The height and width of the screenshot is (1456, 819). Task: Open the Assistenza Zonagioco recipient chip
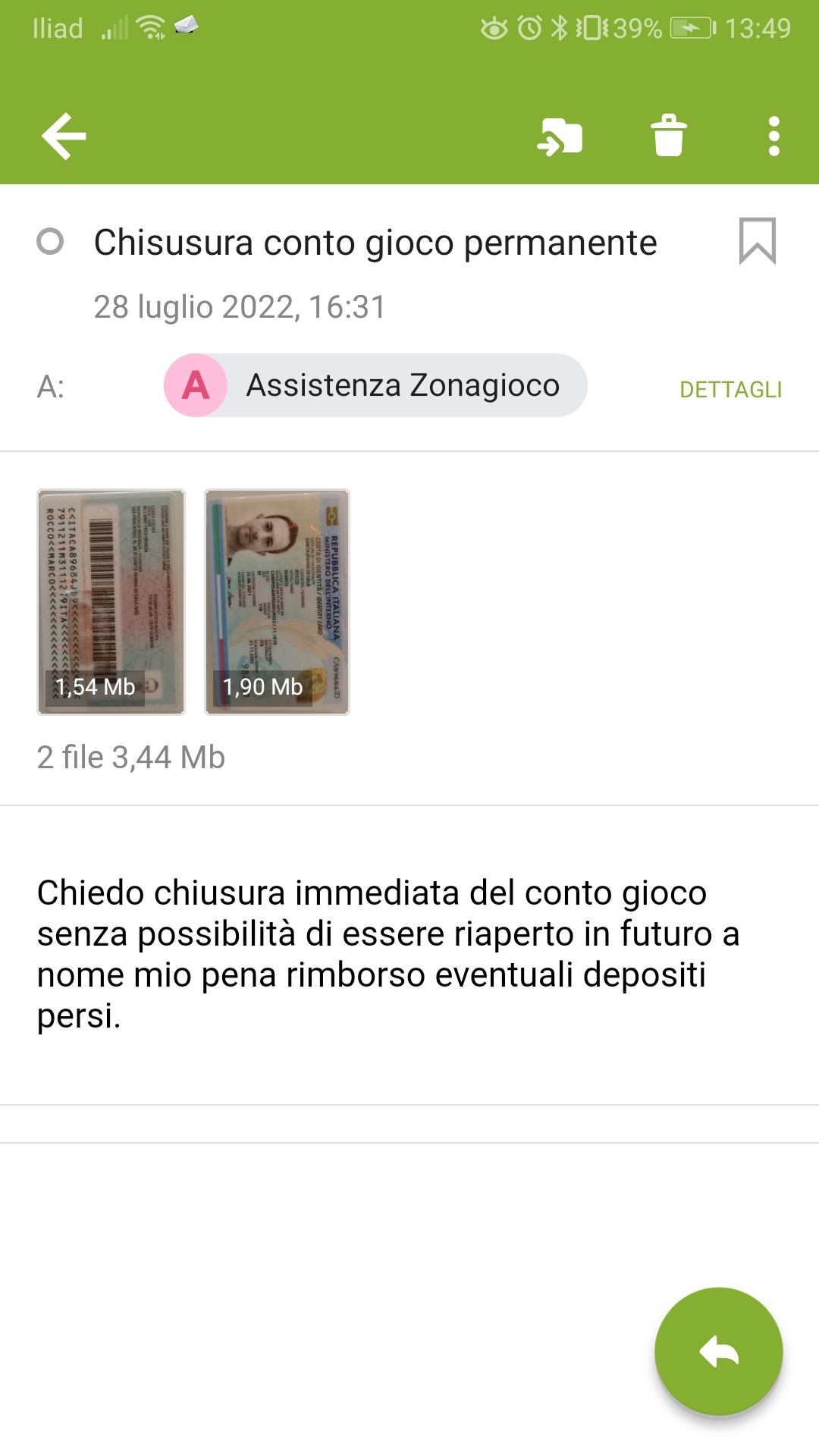click(x=375, y=385)
